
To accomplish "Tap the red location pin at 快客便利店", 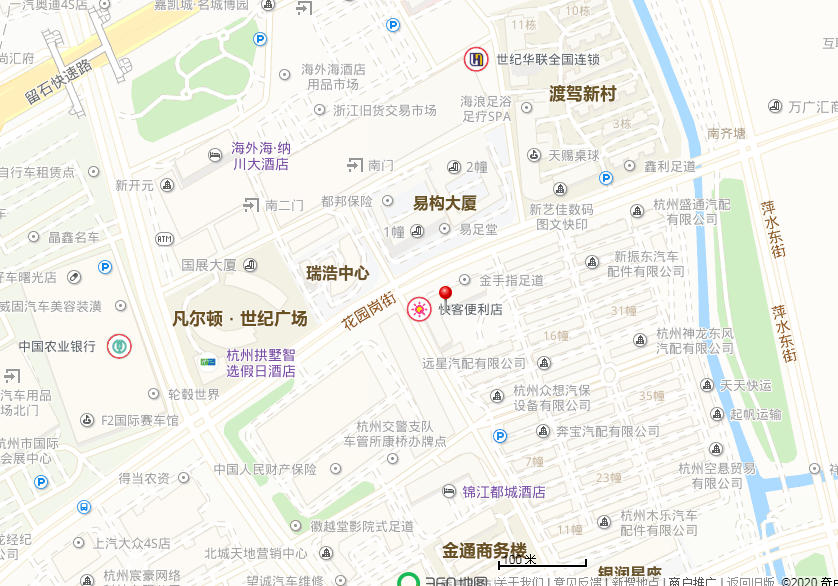I will point(446,294).
